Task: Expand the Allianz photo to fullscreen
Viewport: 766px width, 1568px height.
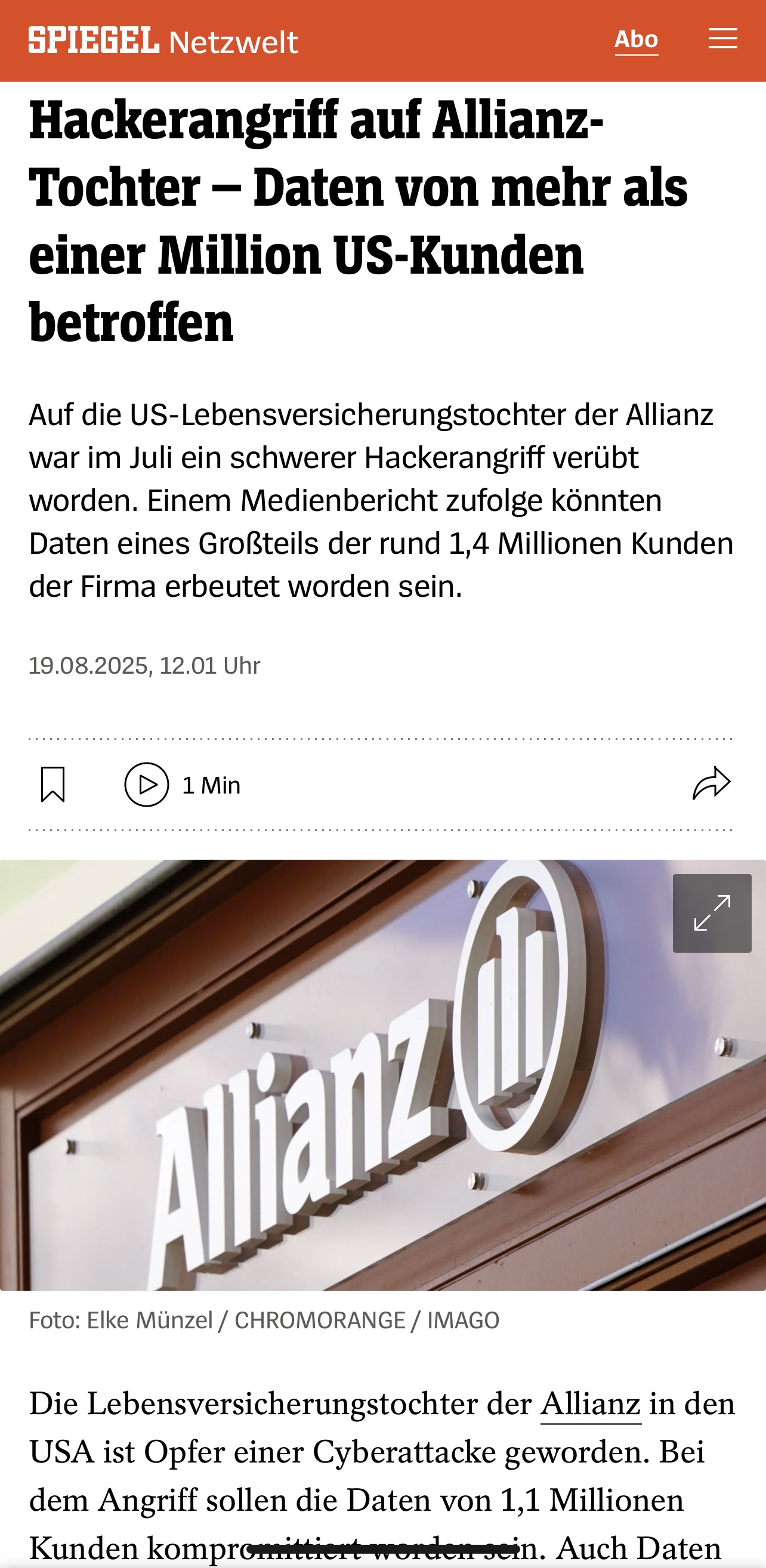Action: click(x=712, y=913)
